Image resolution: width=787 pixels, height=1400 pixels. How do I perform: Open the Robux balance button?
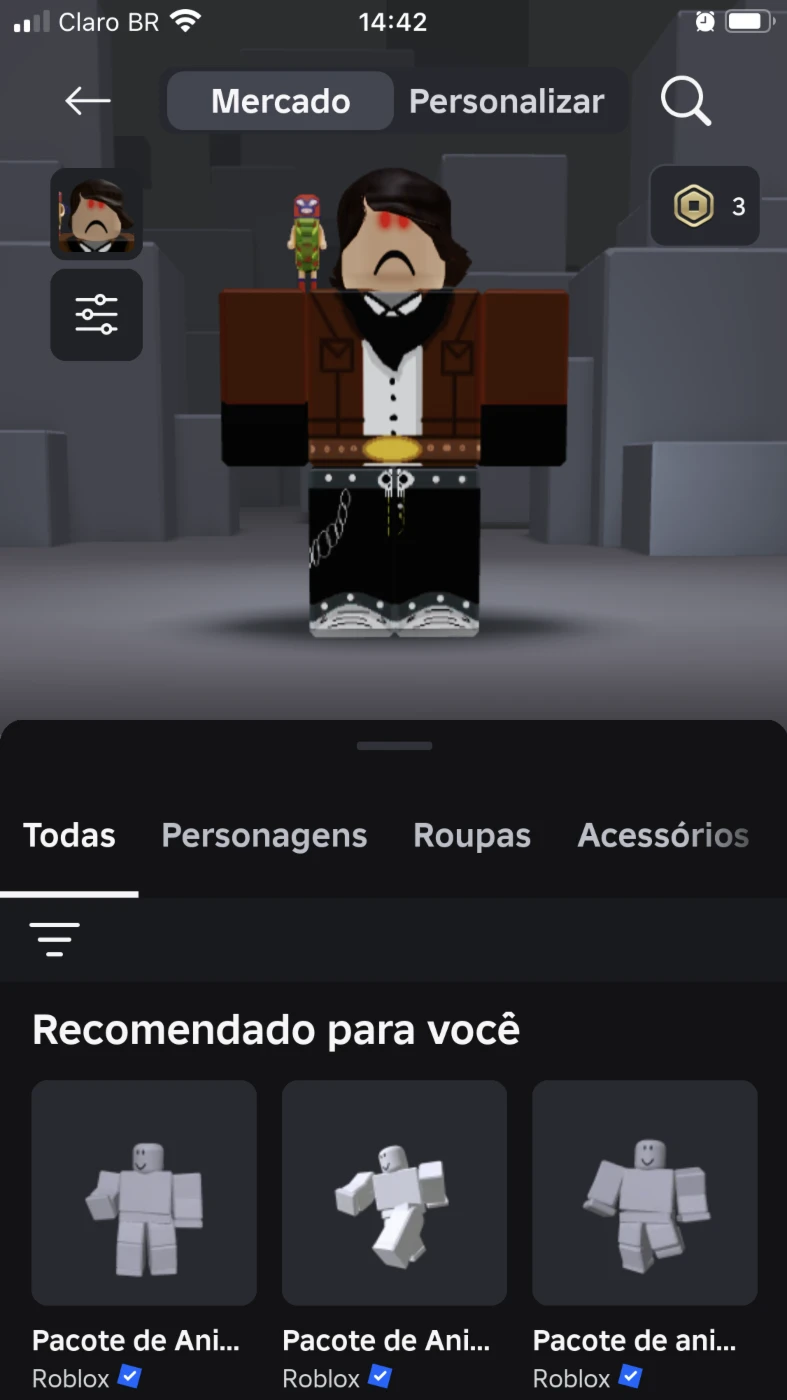point(705,206)
